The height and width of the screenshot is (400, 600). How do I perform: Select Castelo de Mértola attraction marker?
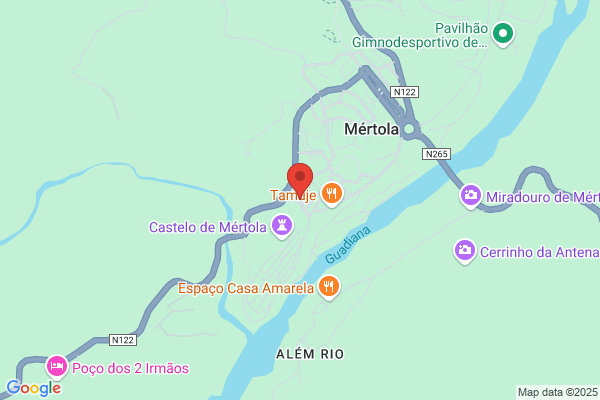coord(285,227)
